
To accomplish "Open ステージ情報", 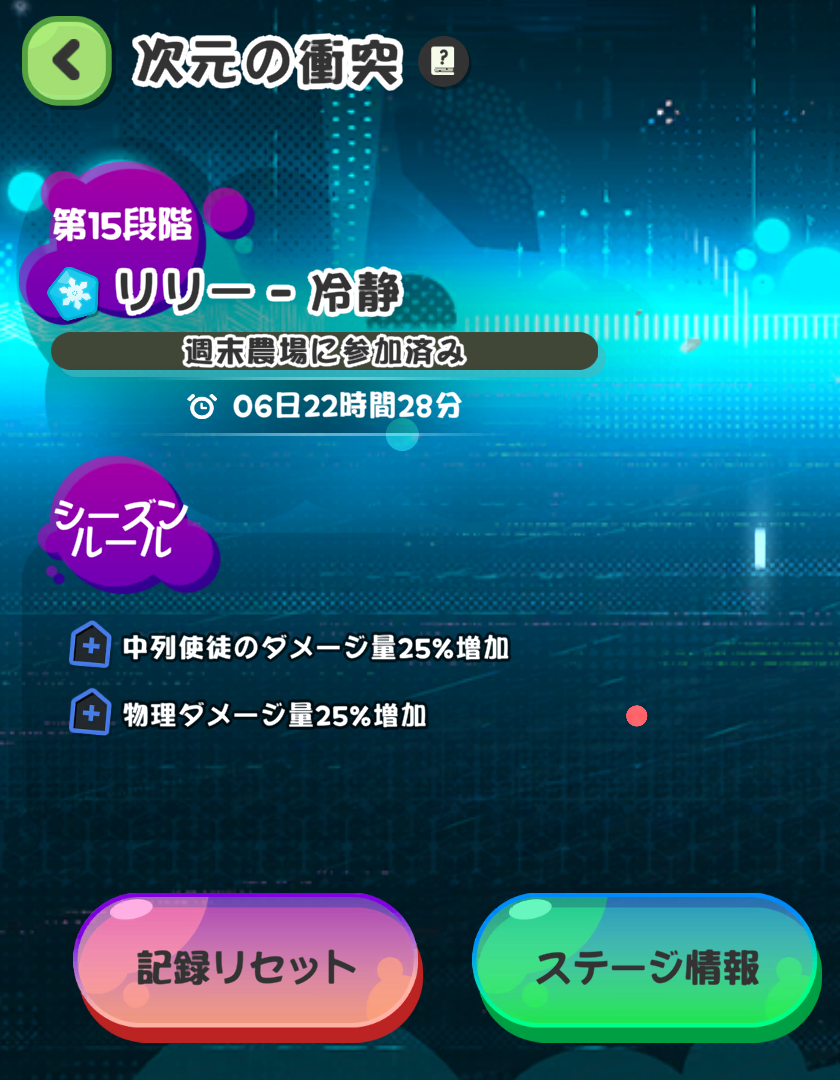I will tap(647, 967).
